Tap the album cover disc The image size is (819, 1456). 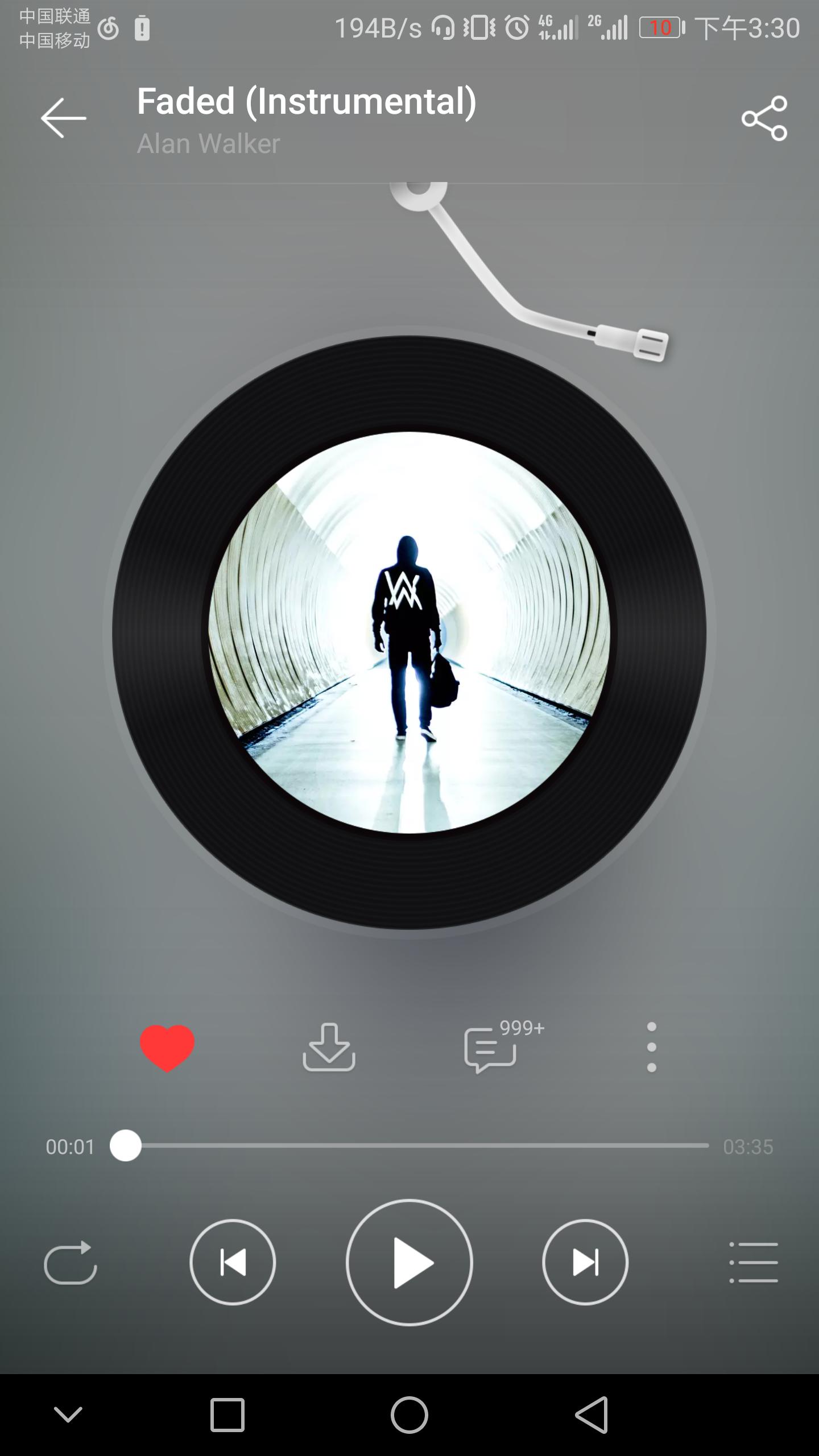click(409, 632)
